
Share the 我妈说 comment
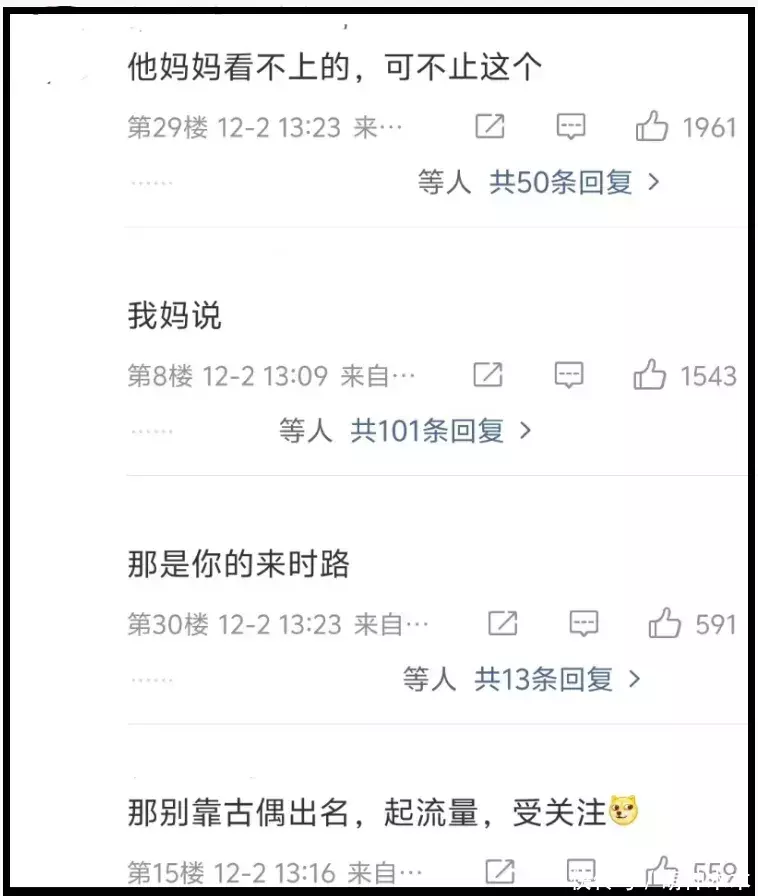487,376
